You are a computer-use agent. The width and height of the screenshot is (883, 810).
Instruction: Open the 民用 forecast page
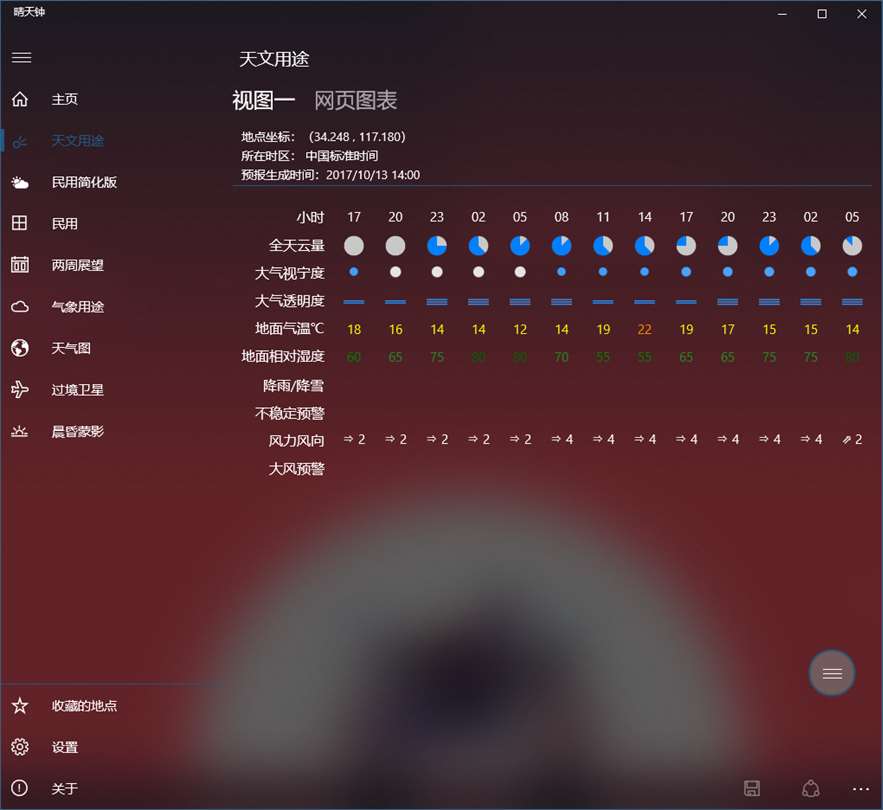coord(65,224)
